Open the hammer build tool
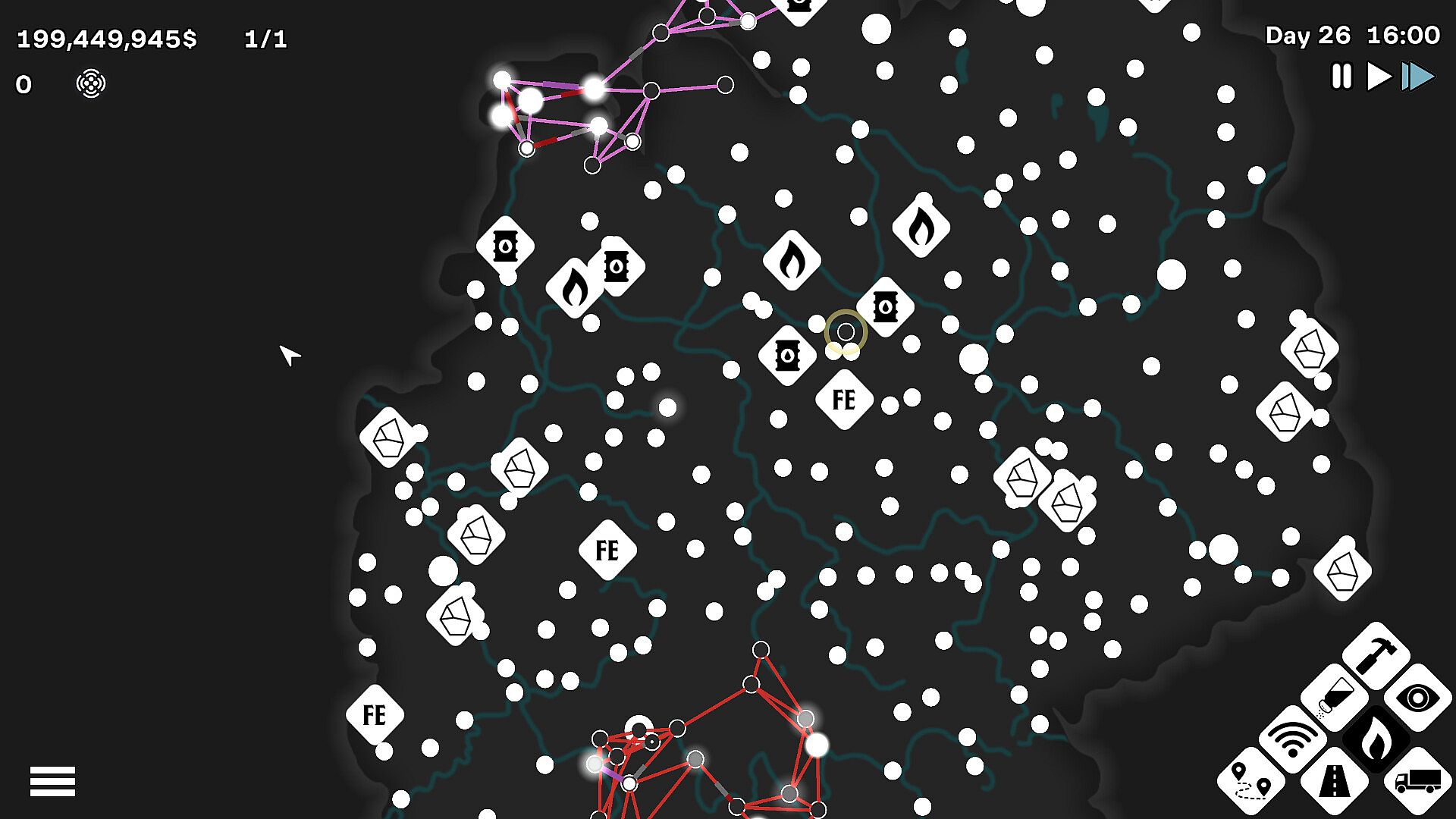Screen dimensions: 1456x819 pos(1376,655)
